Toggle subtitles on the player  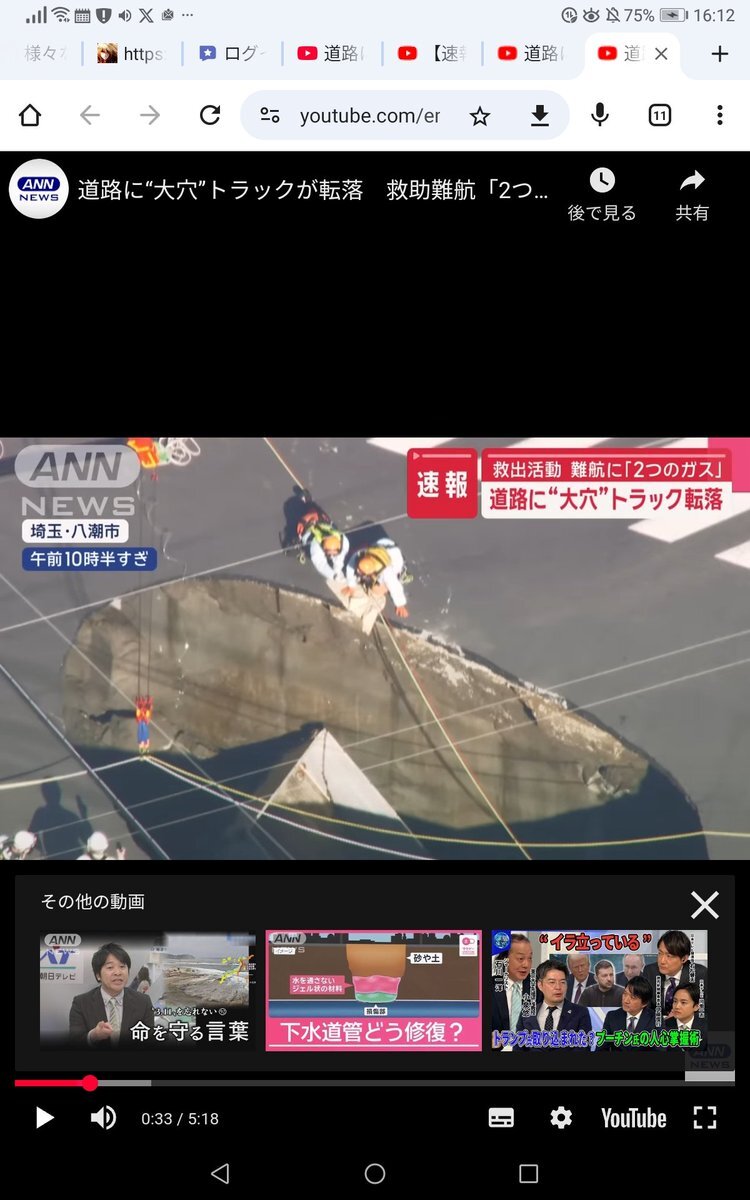[501, 1118]
